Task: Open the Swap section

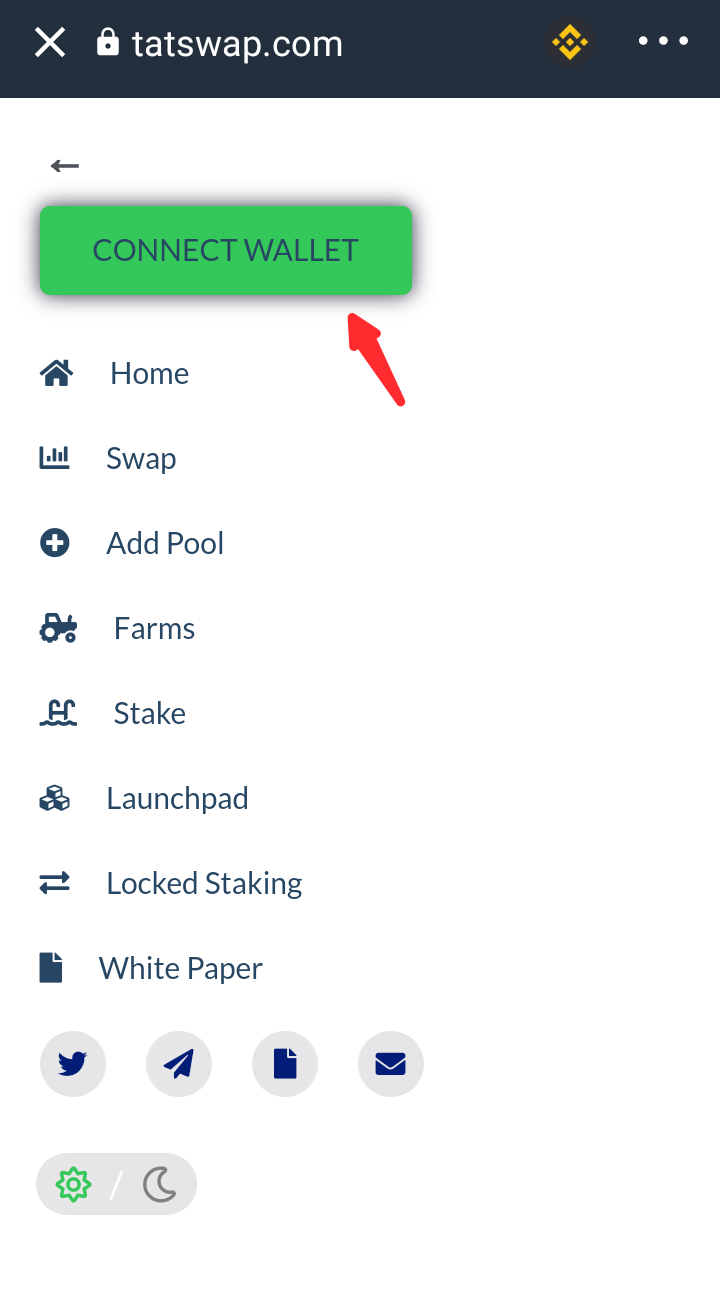Action: [x=140, y=459]
